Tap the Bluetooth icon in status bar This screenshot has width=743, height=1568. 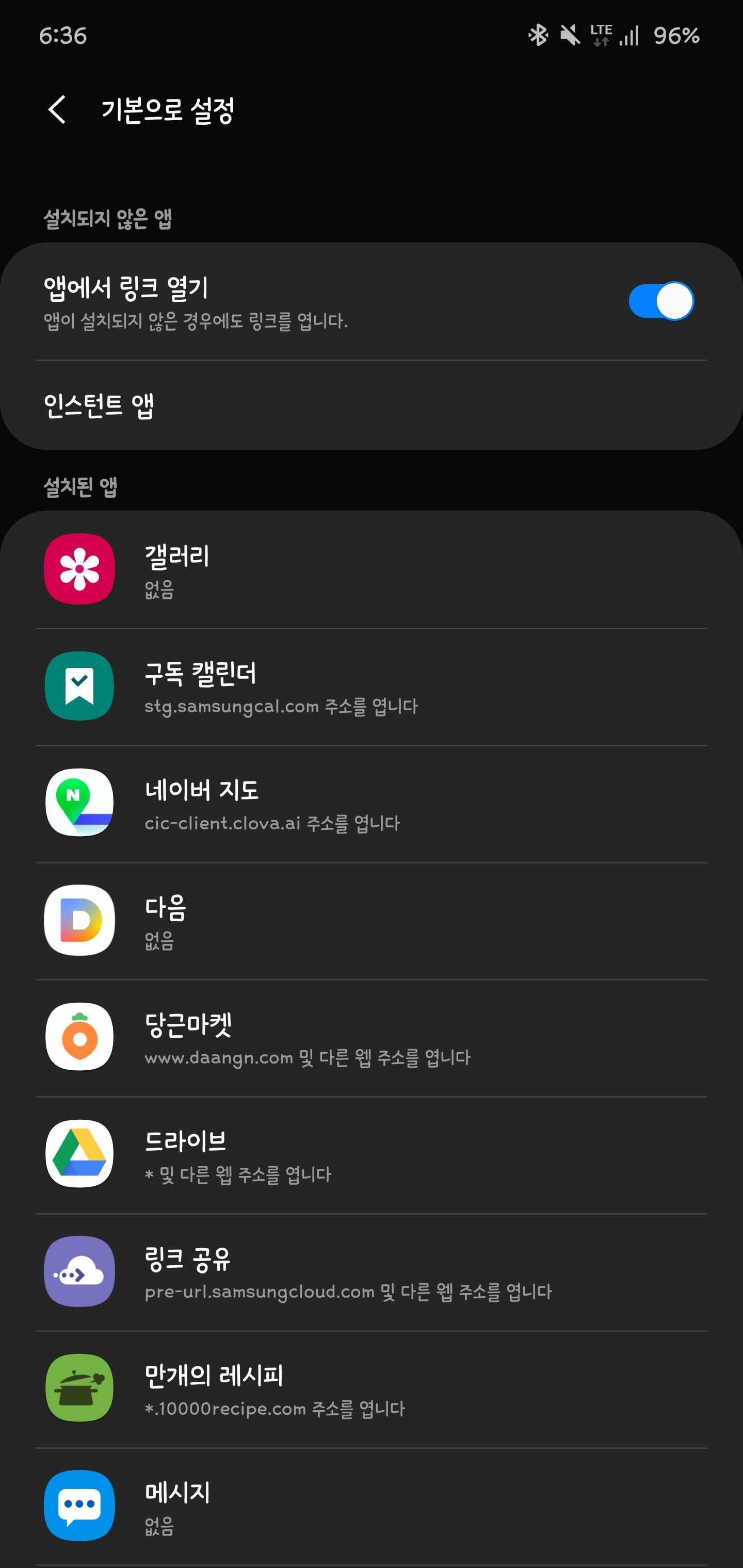(537, 35)
